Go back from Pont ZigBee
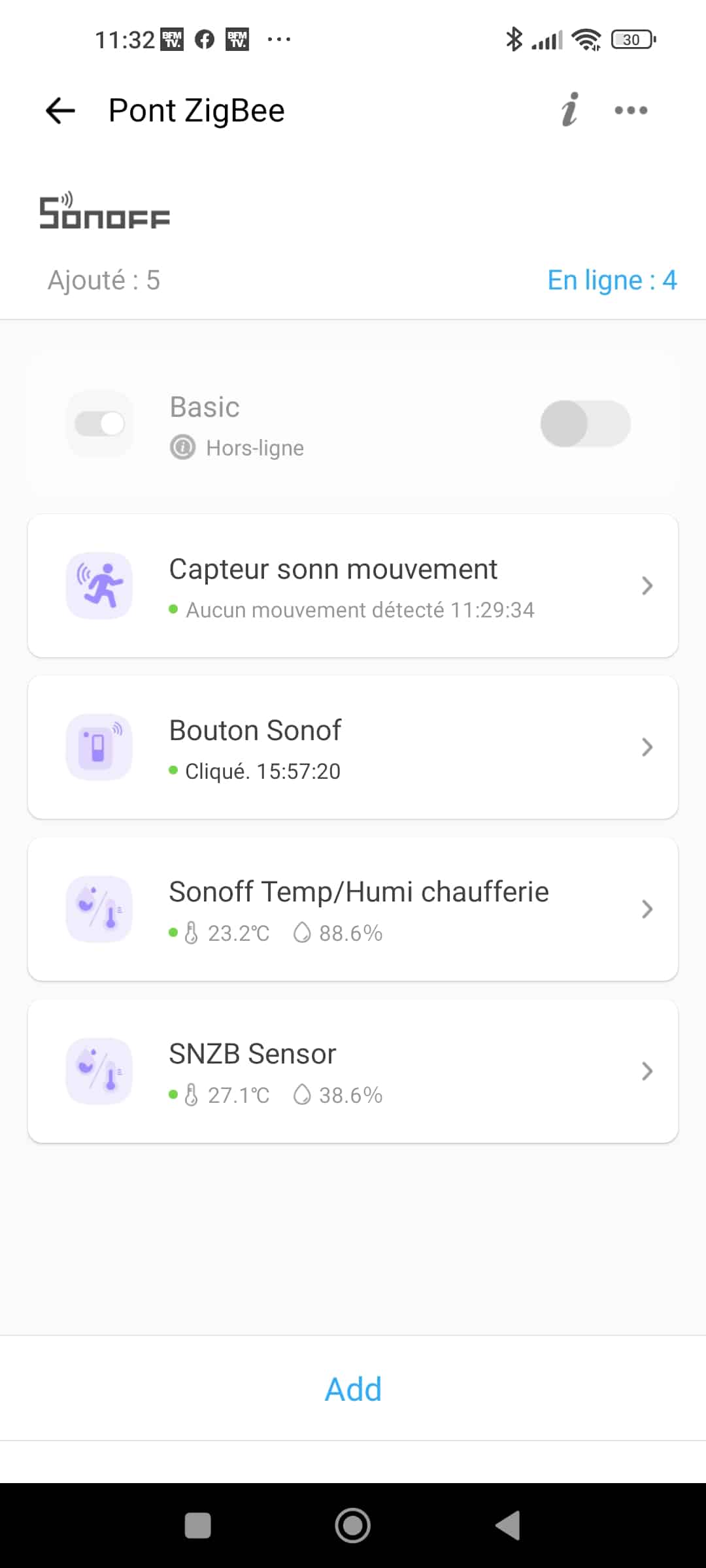This screenshot has height=1568, width=706. (x=60, y=110)
